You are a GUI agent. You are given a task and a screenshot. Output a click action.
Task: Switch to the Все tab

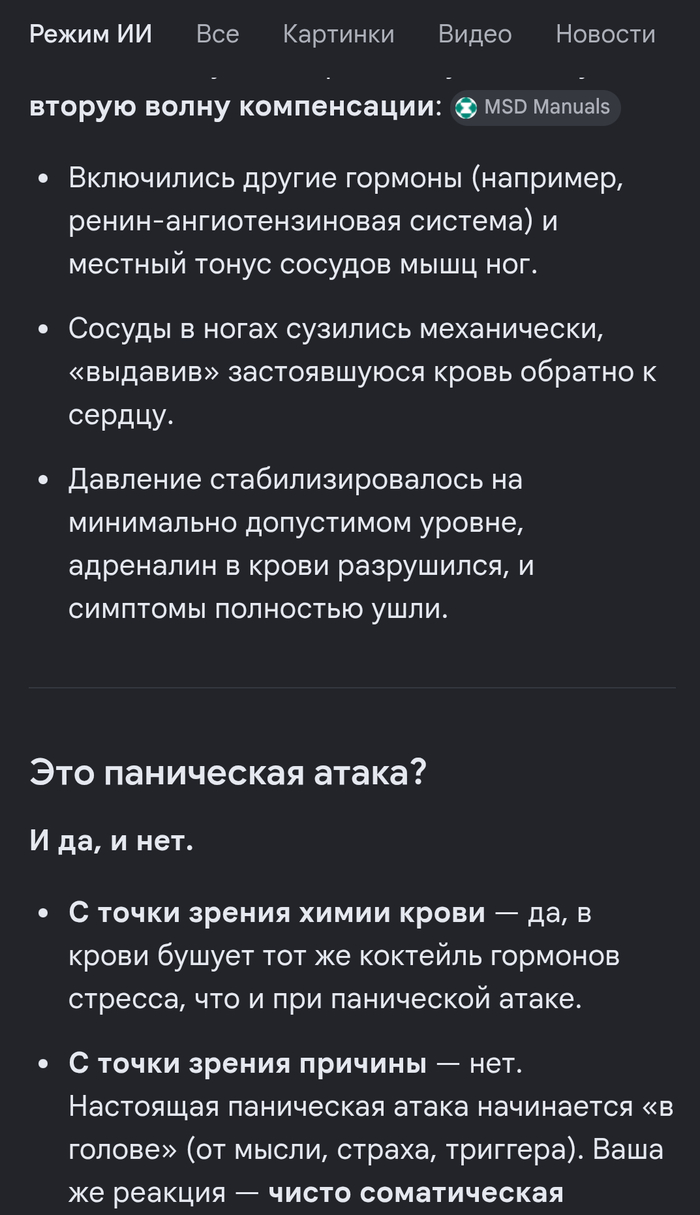[x=217, y=34]
